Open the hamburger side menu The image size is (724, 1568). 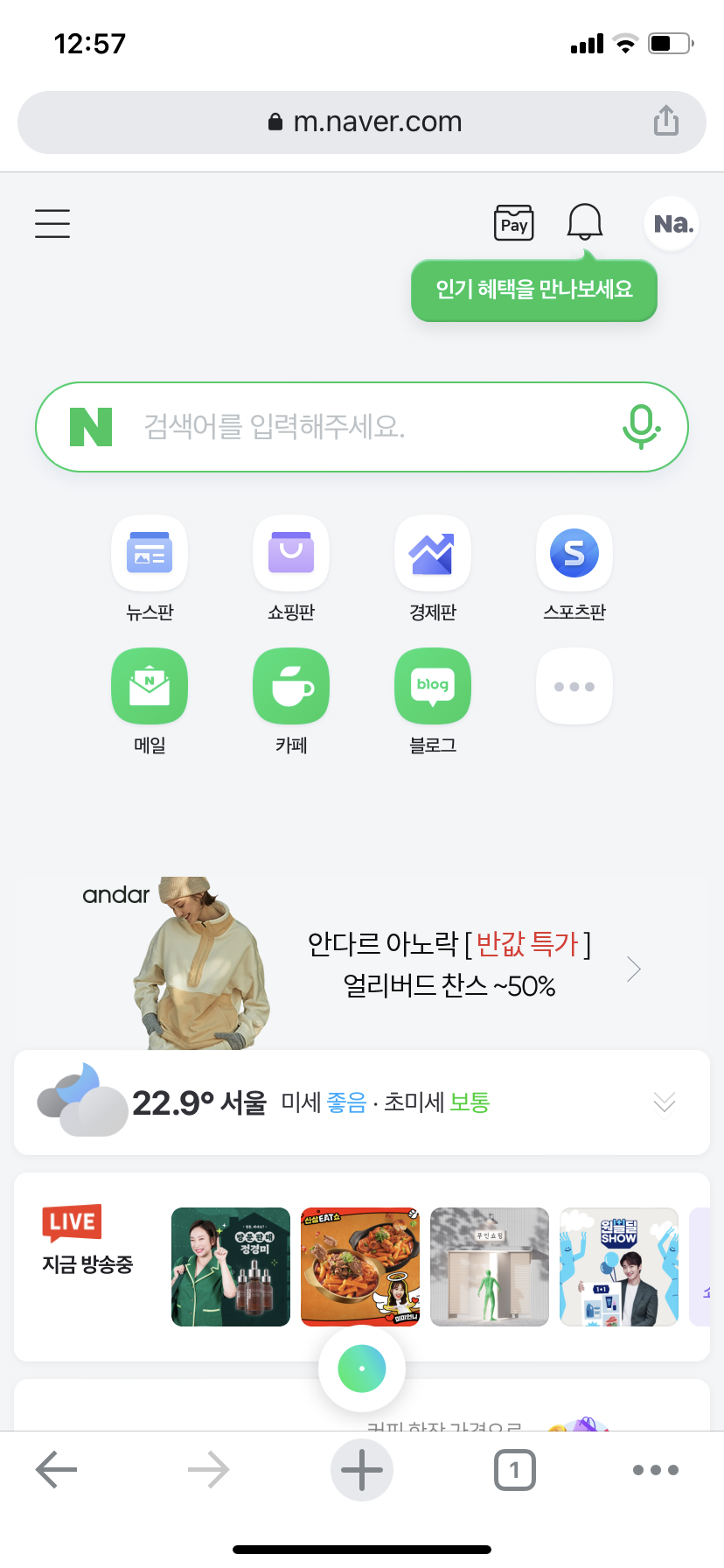click(52, 224)
